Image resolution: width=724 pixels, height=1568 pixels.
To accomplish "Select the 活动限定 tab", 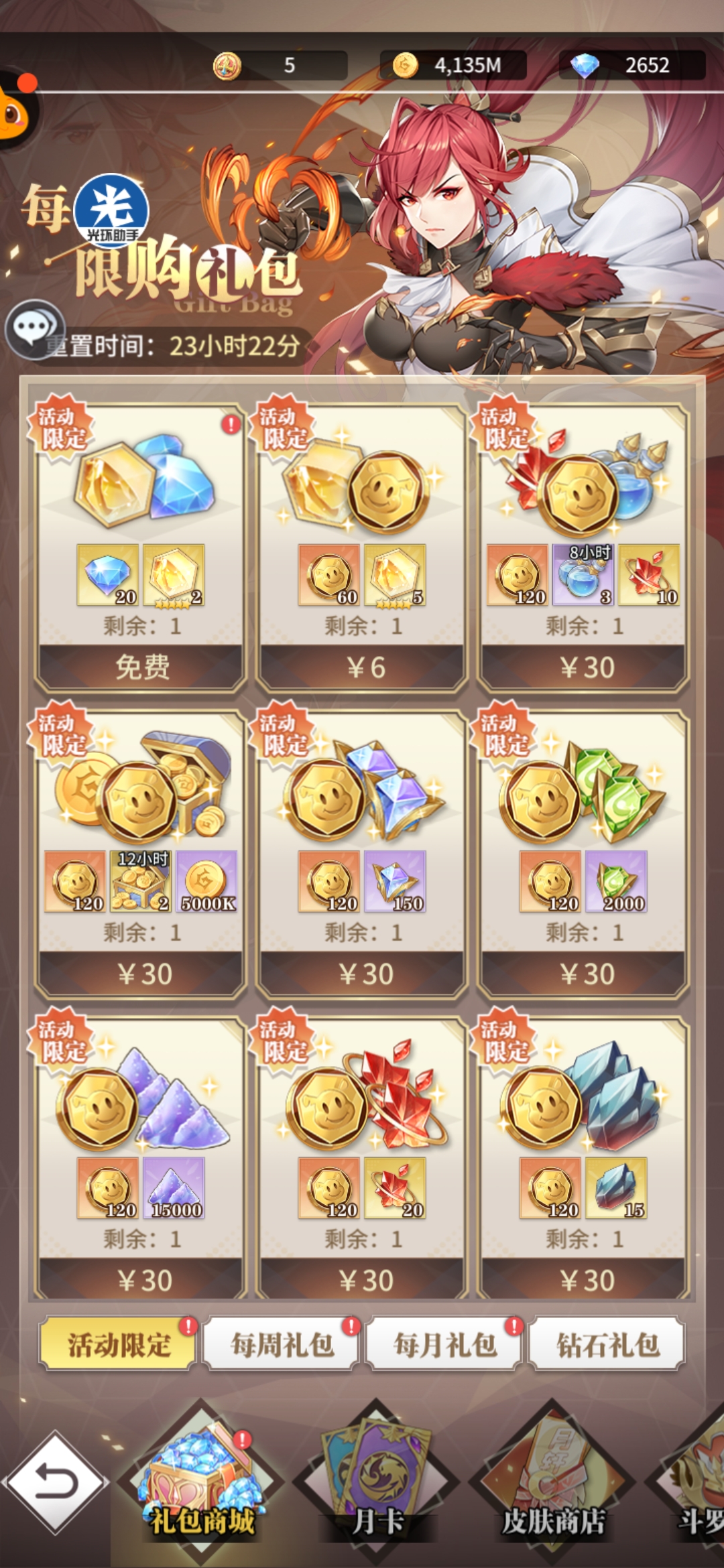I will (x=118, y=1344).
